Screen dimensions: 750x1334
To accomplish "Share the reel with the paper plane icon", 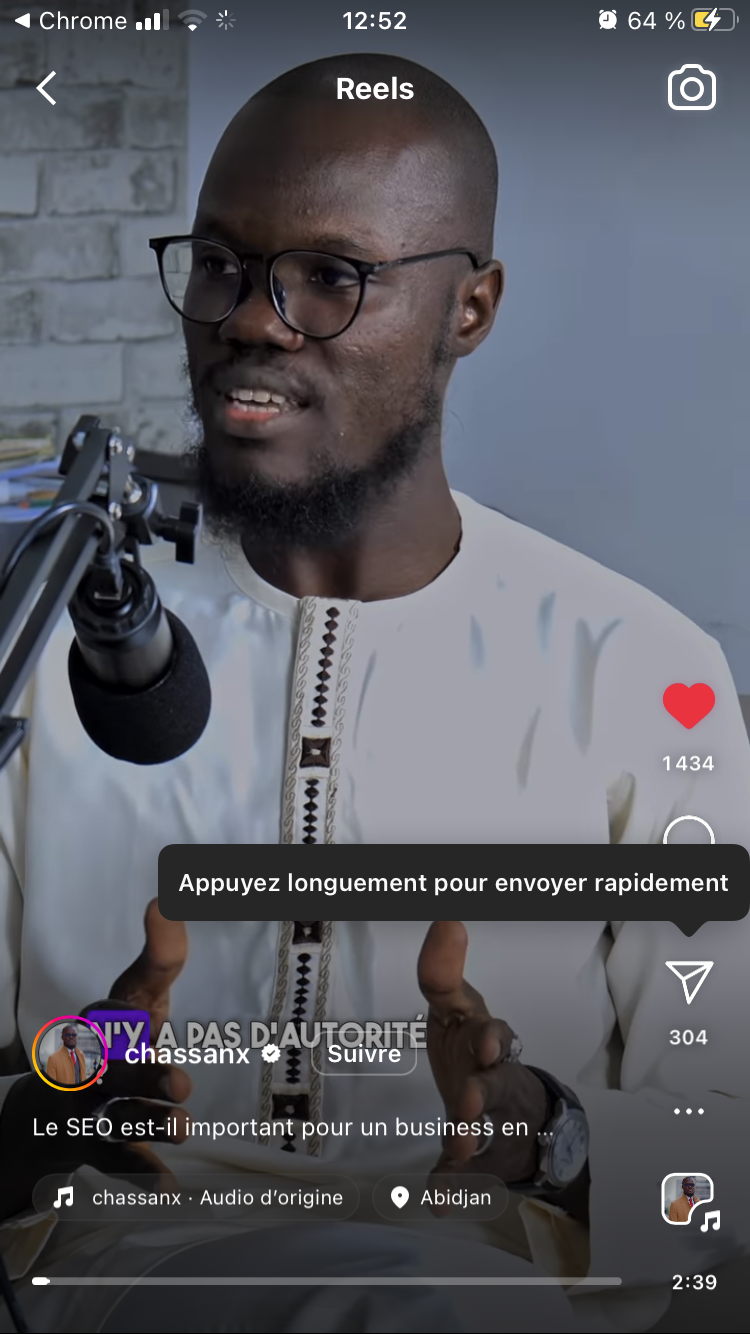I will click(x=689, y=982).
